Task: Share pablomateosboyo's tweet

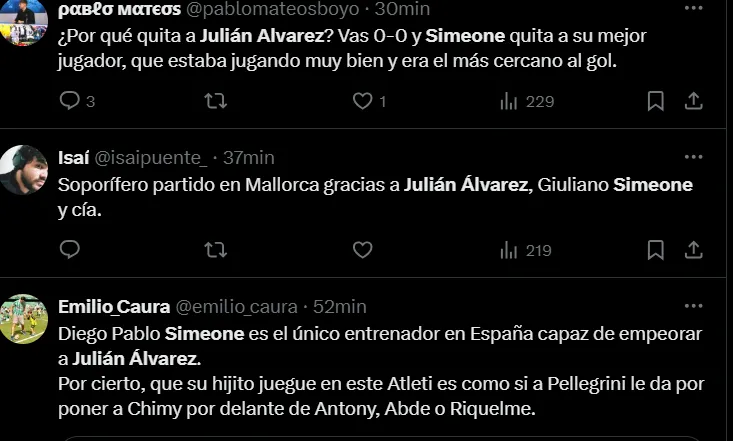Action: click(x=693, y=100)
